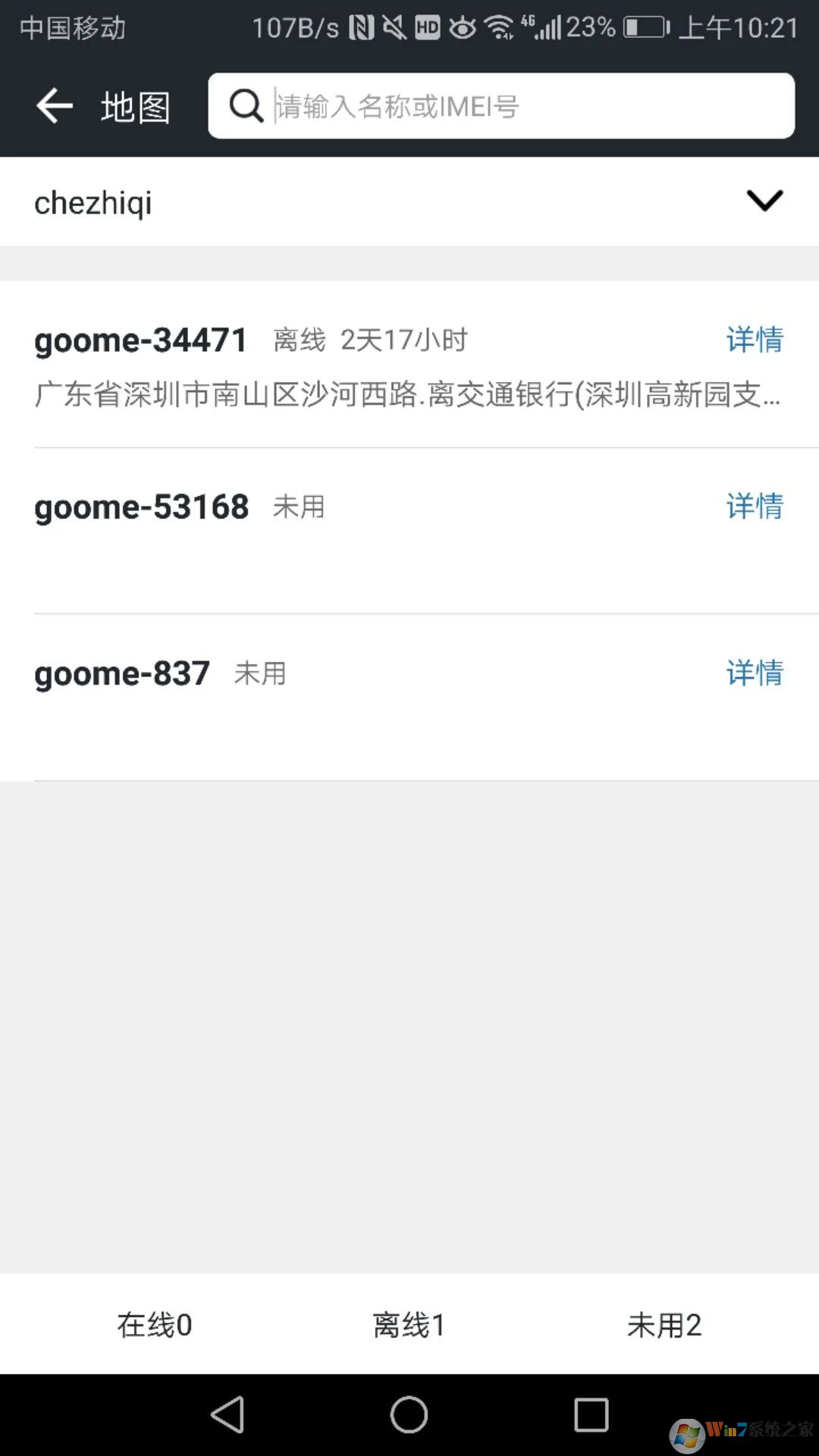The image size is (819, 1456).
Task: Open 详情 for goome-53168
Action: [754, 507]
